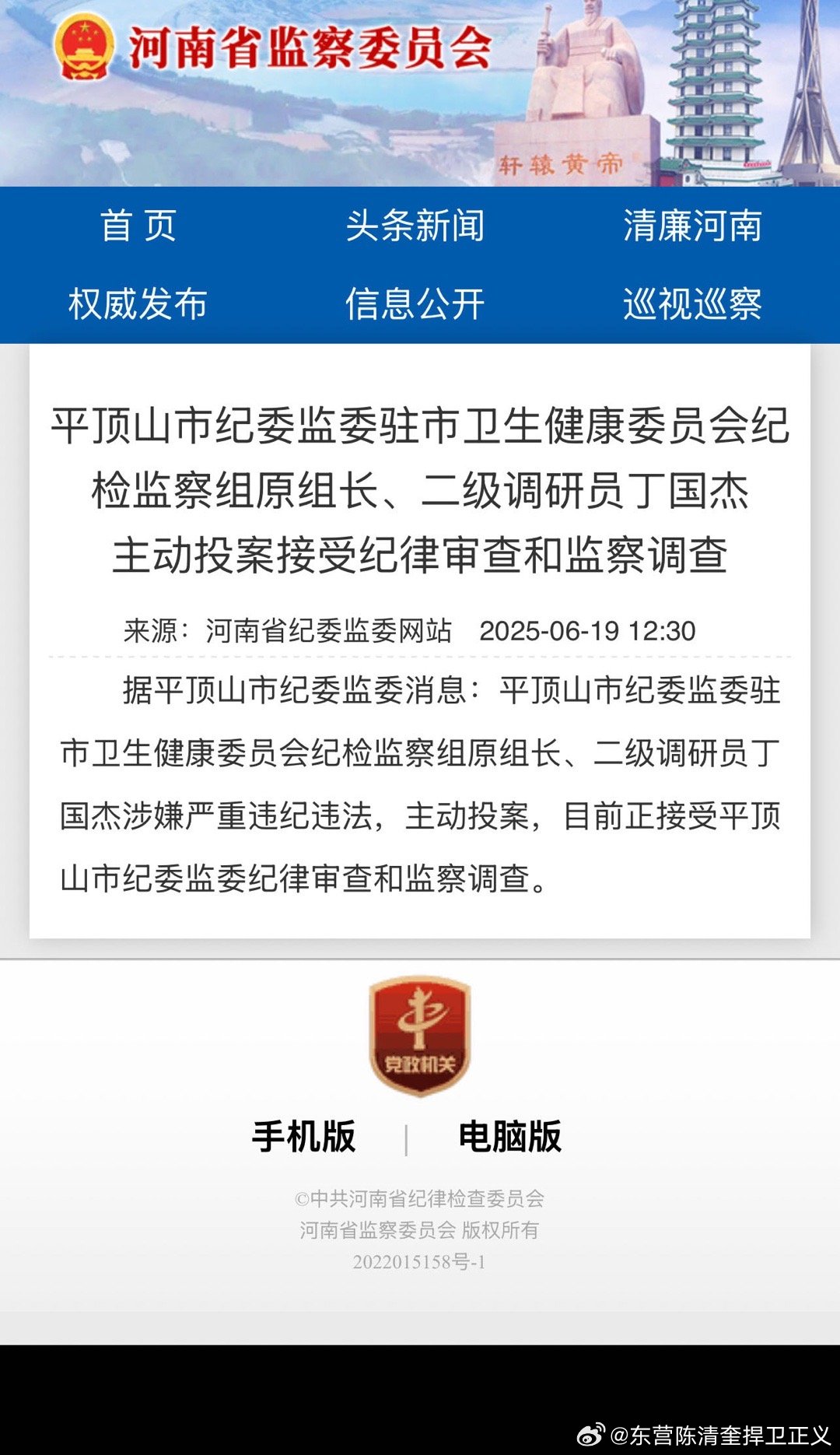Open 权威发布 section

click(x=138, y=303)
